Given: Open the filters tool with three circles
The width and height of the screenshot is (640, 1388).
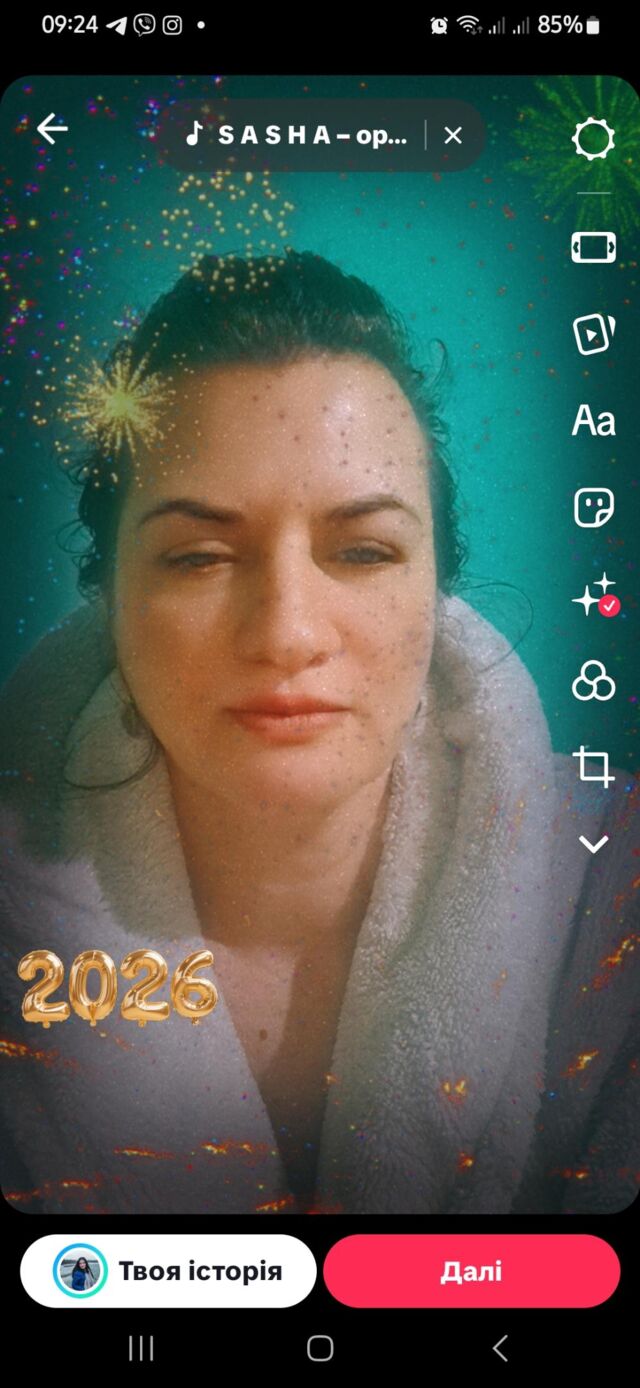Looking at the screenshot, I should [x=593, y=682].
